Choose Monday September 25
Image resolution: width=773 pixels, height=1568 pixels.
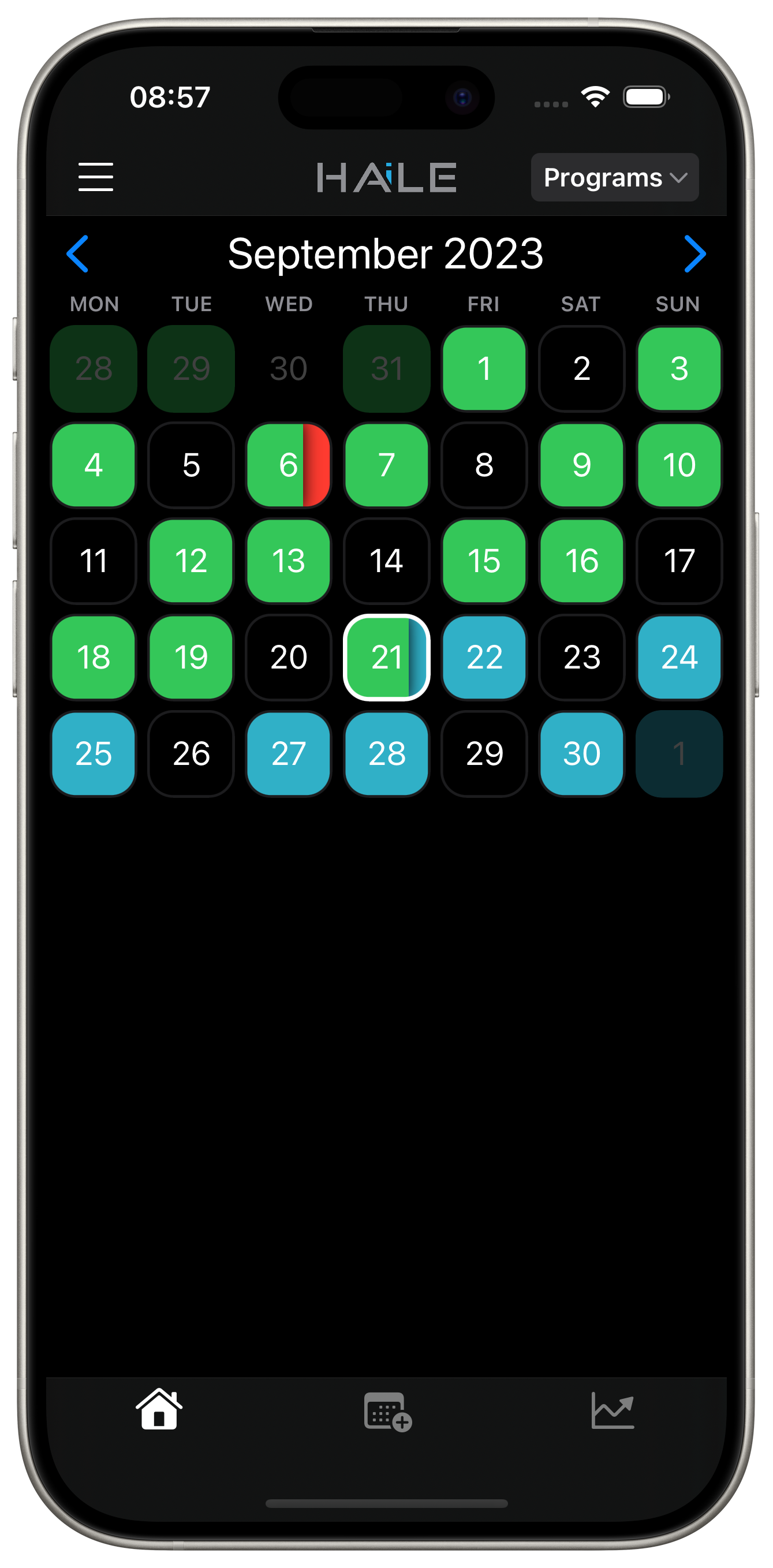pyautogui.click(x=94, y=753)
